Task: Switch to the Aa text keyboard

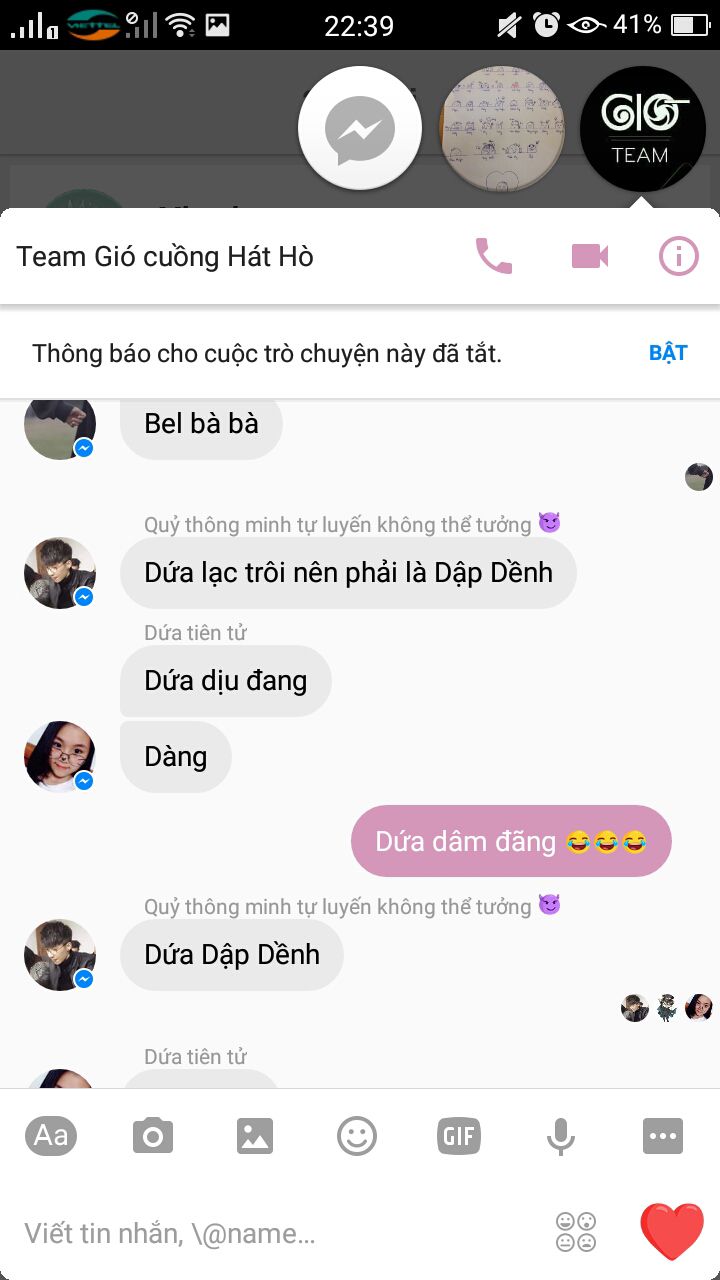Action: (x=51, y=1135)
